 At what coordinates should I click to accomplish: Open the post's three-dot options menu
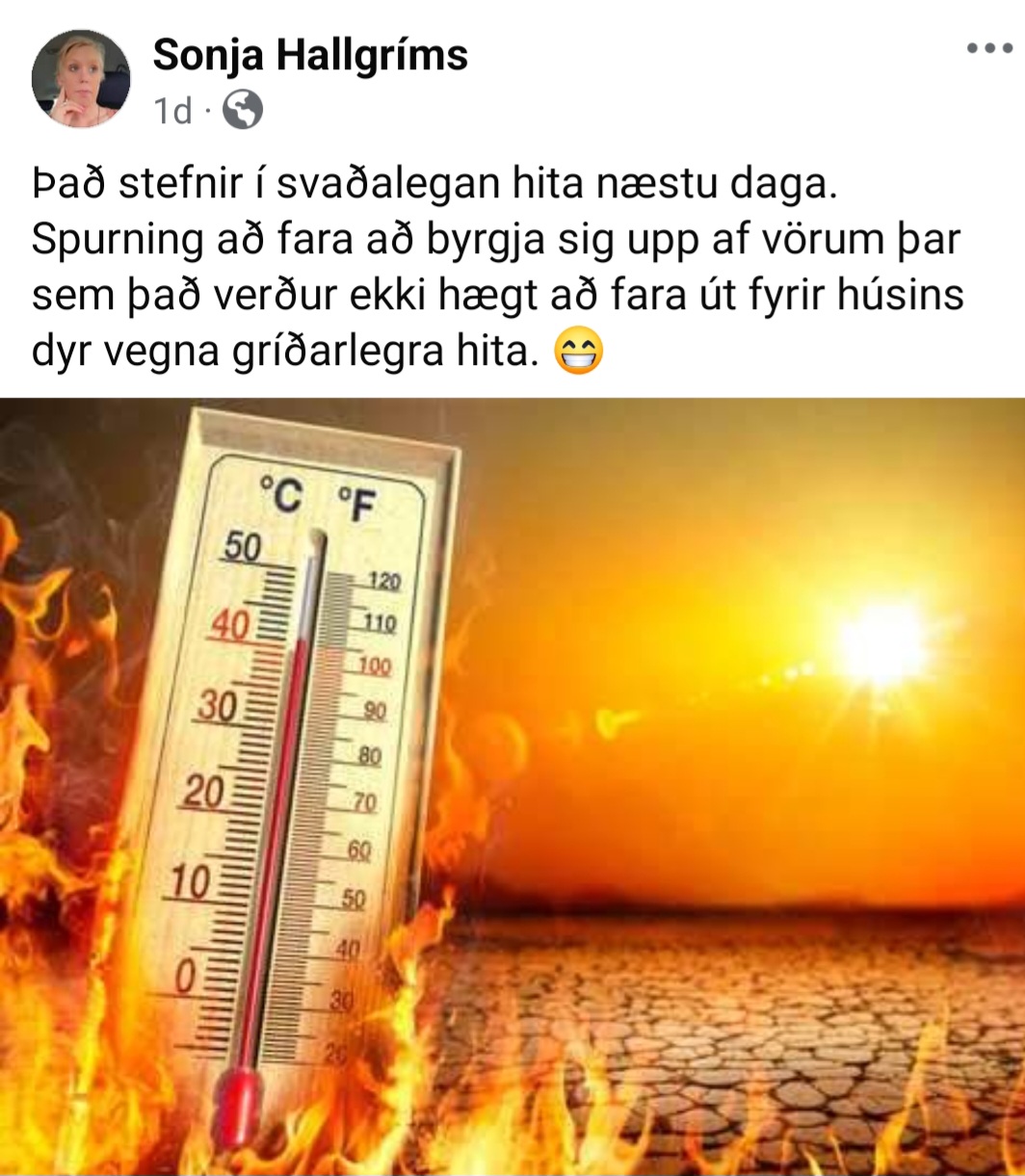pyautogui.click(x=988, y=49)
